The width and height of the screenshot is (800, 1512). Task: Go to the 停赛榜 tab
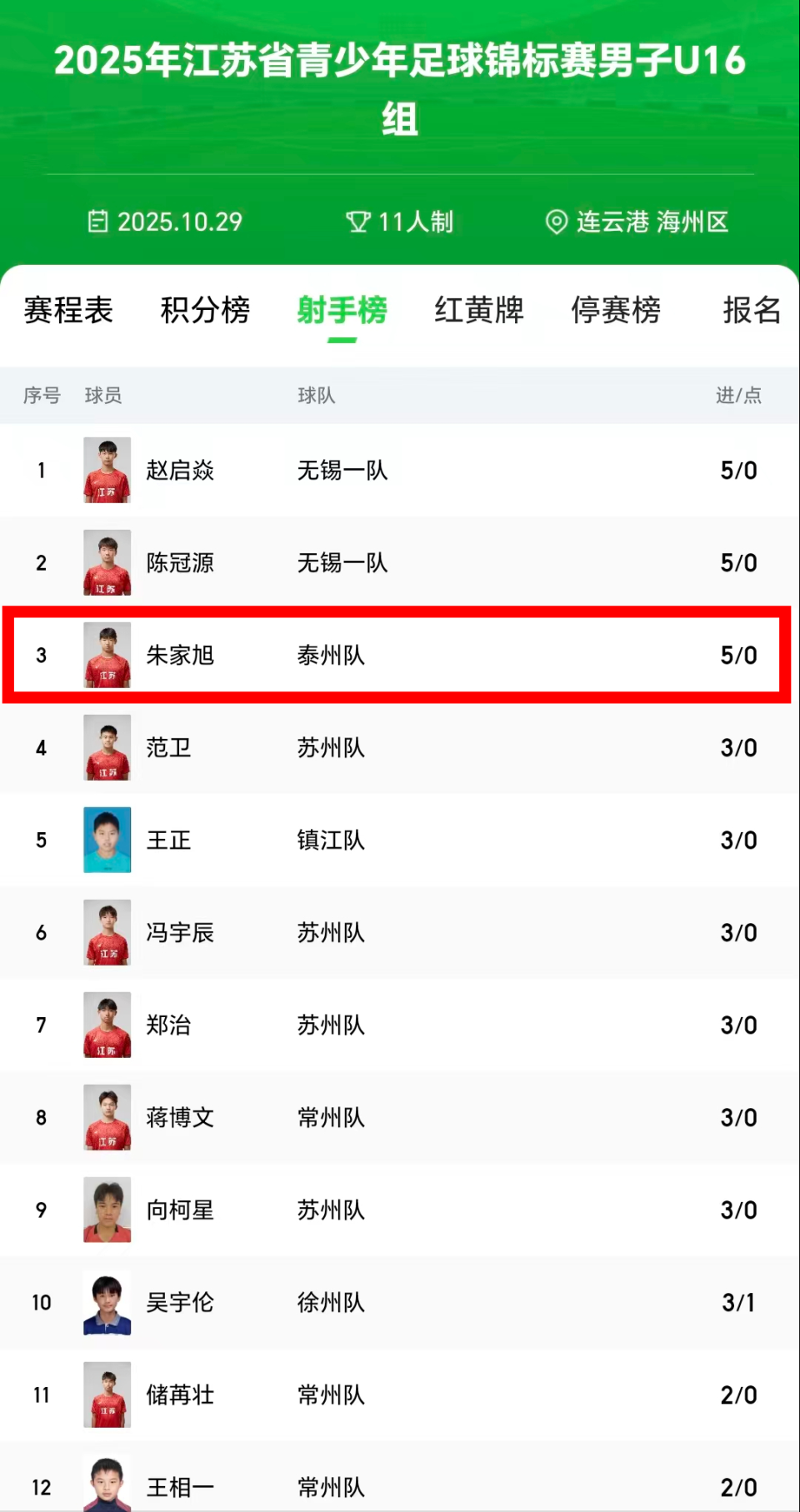615,310
